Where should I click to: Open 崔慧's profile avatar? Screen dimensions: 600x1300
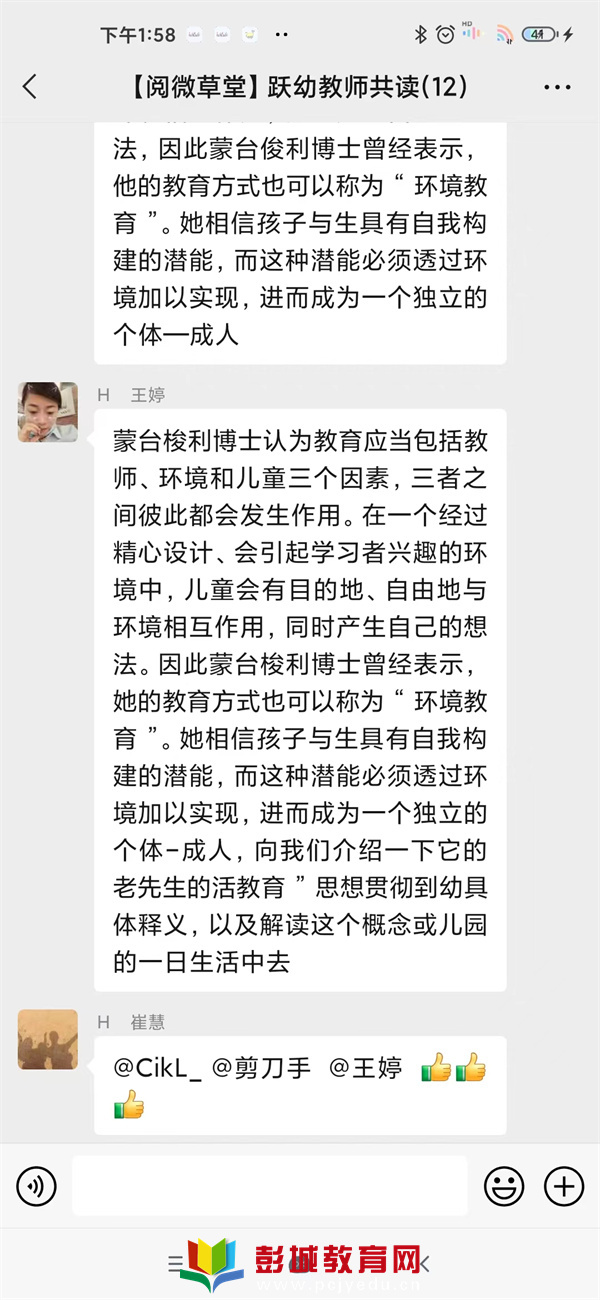tap(48, 1039)
